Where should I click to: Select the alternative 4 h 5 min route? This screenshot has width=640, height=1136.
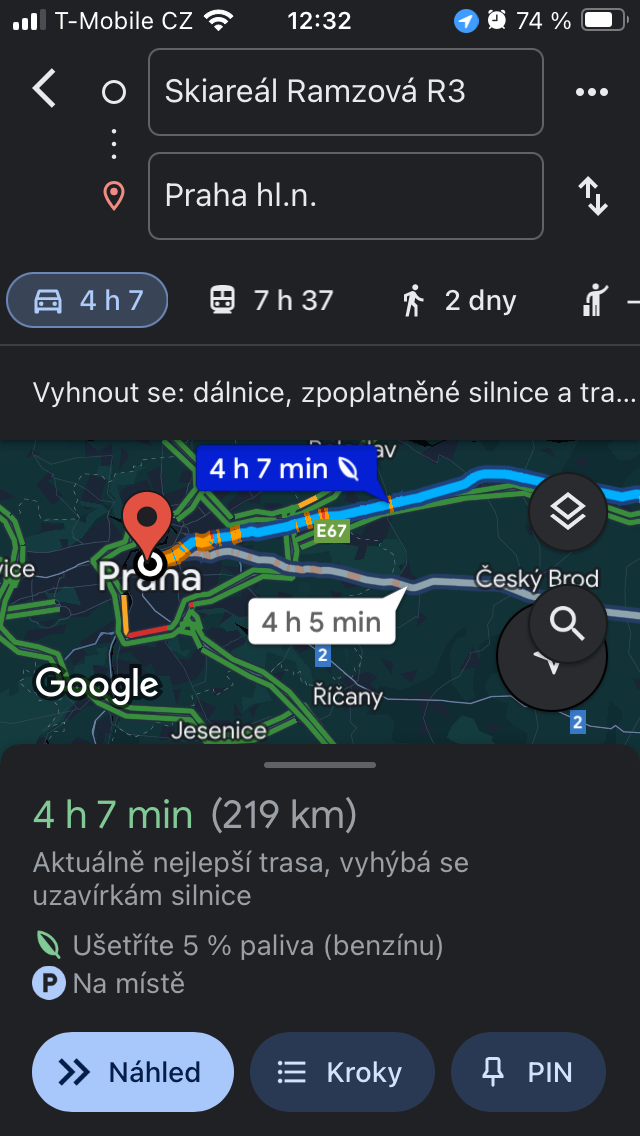coord(321,622)
